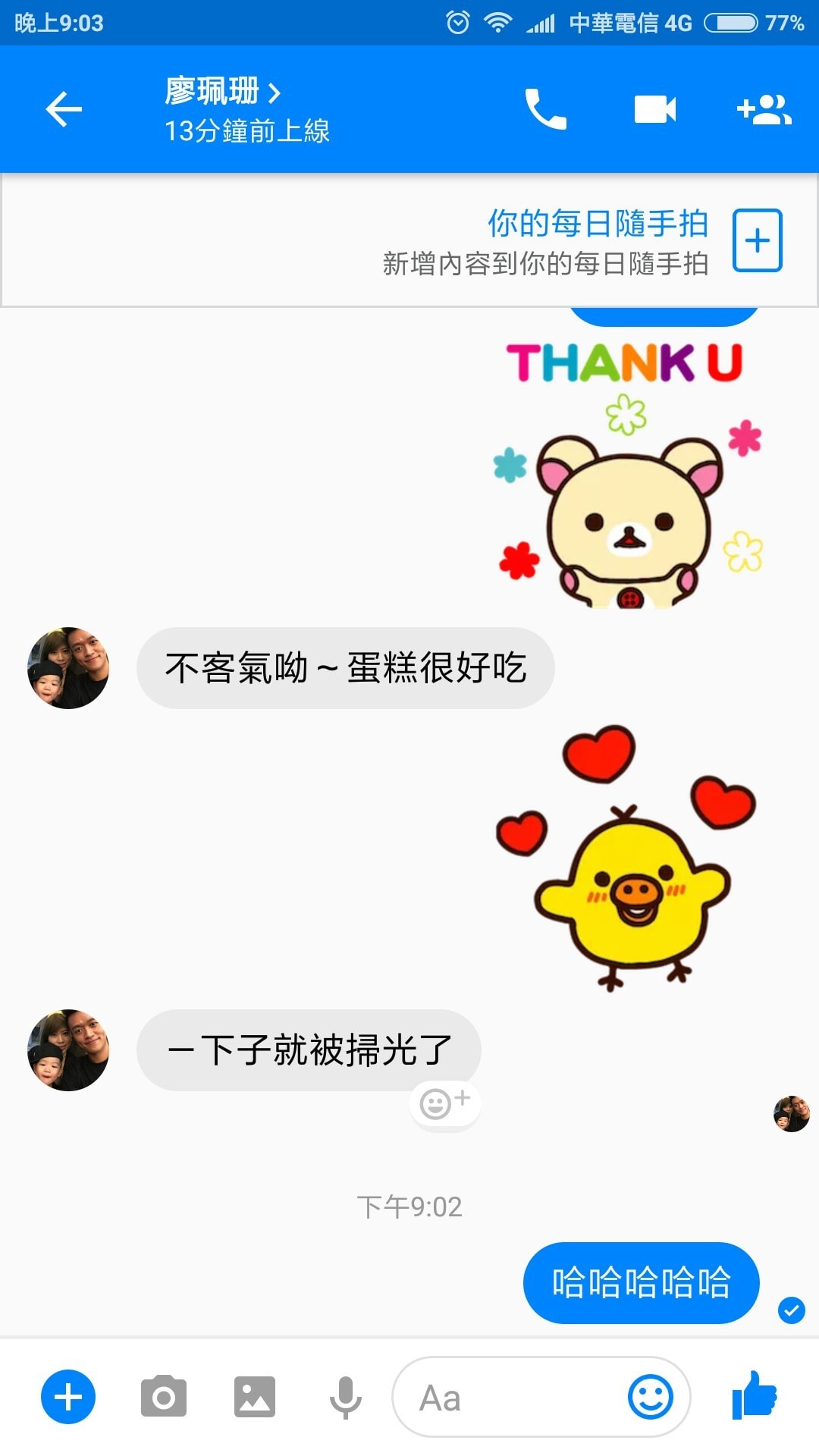Add content to 每日隨手拍
Viewport: 819px width, 1456px height.
(757, 240)
